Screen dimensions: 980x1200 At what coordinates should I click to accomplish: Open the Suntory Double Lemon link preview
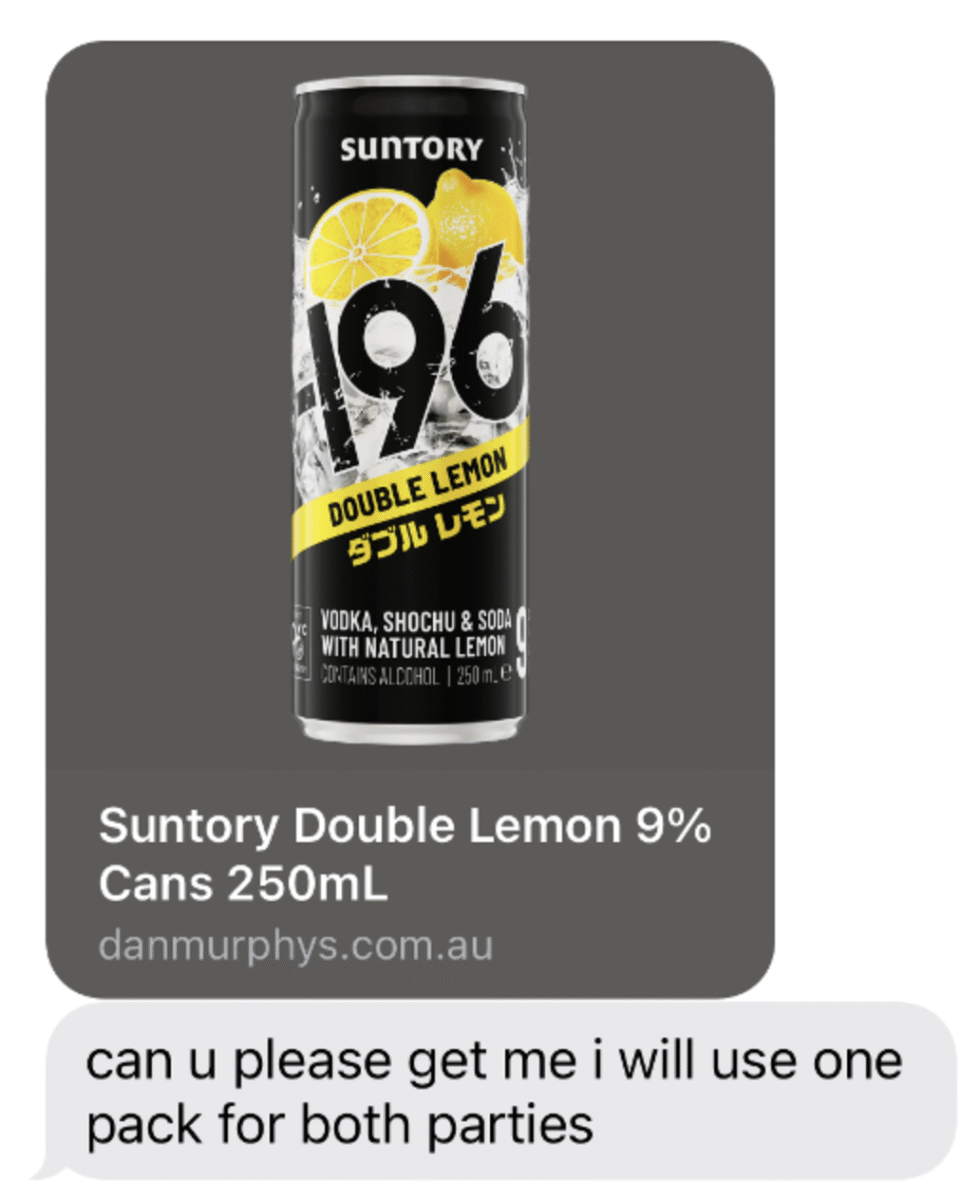[x=410, y=520]
